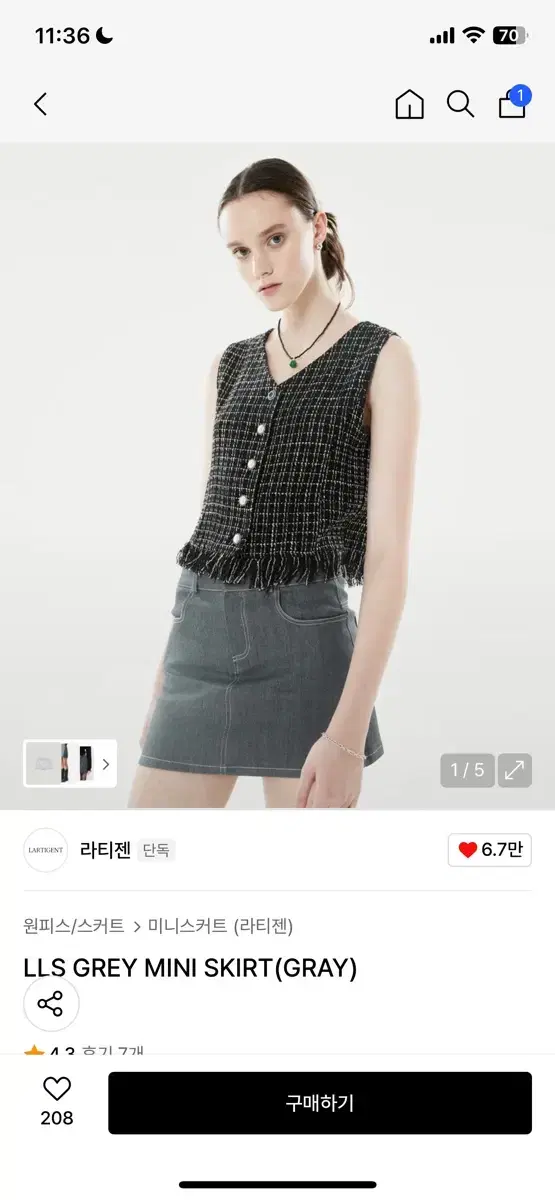Open the home icon in the top bar
Viewport: 555px width, 1200px height.
tap(409, 104)
